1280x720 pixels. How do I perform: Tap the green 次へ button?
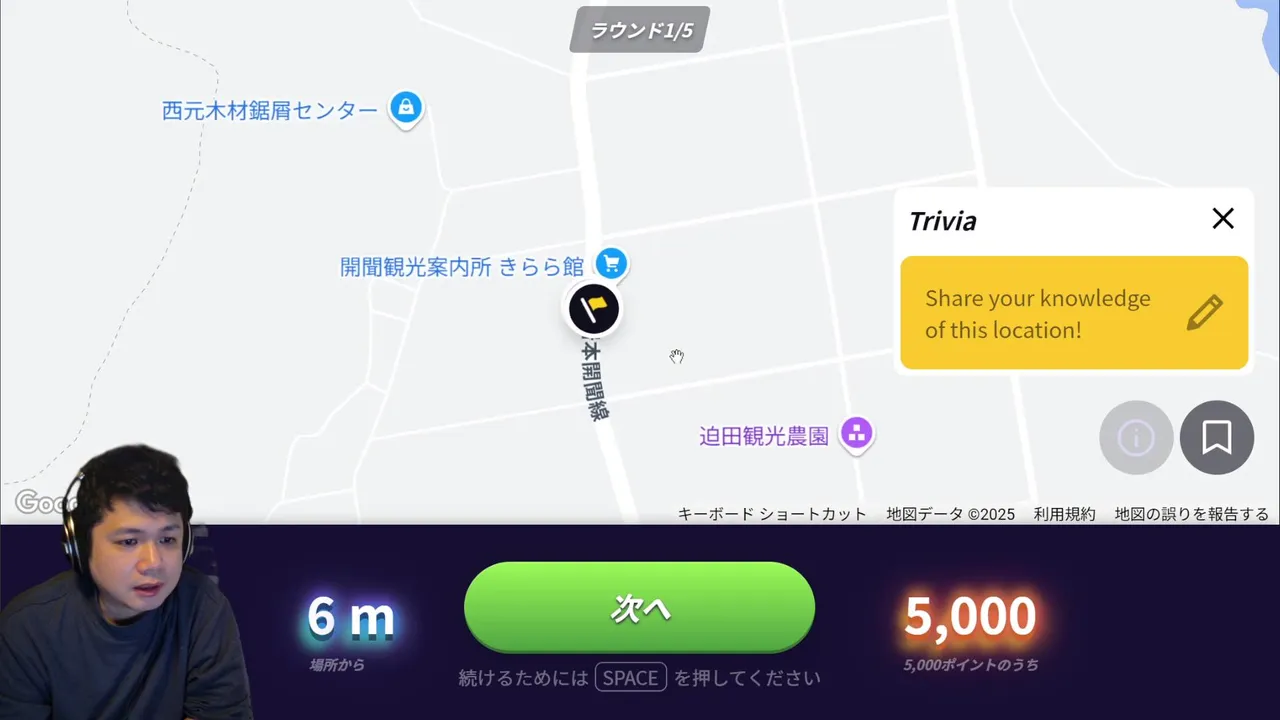(639, 608)
